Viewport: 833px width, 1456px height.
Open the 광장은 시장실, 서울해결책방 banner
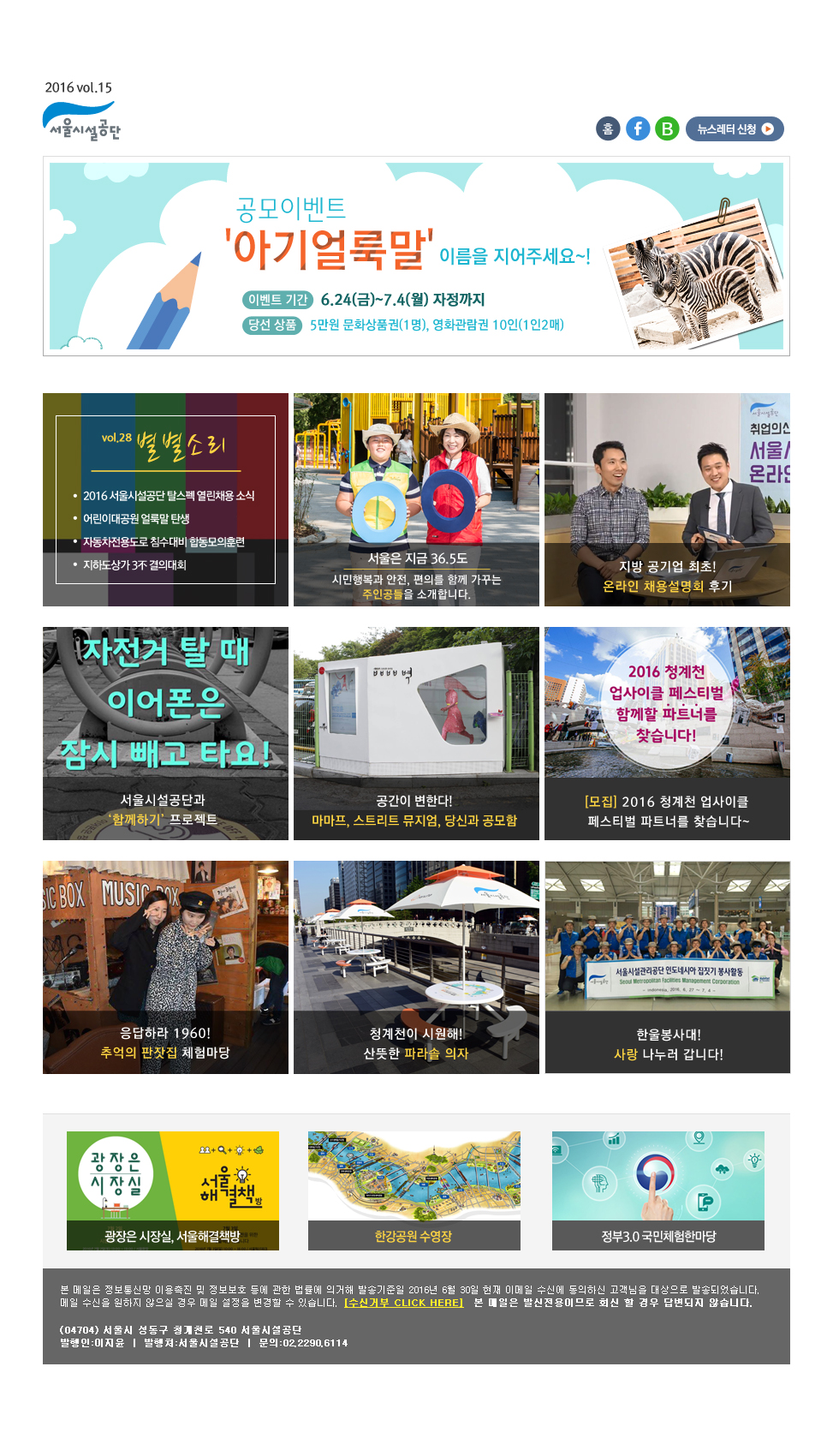click(173, 1190)
